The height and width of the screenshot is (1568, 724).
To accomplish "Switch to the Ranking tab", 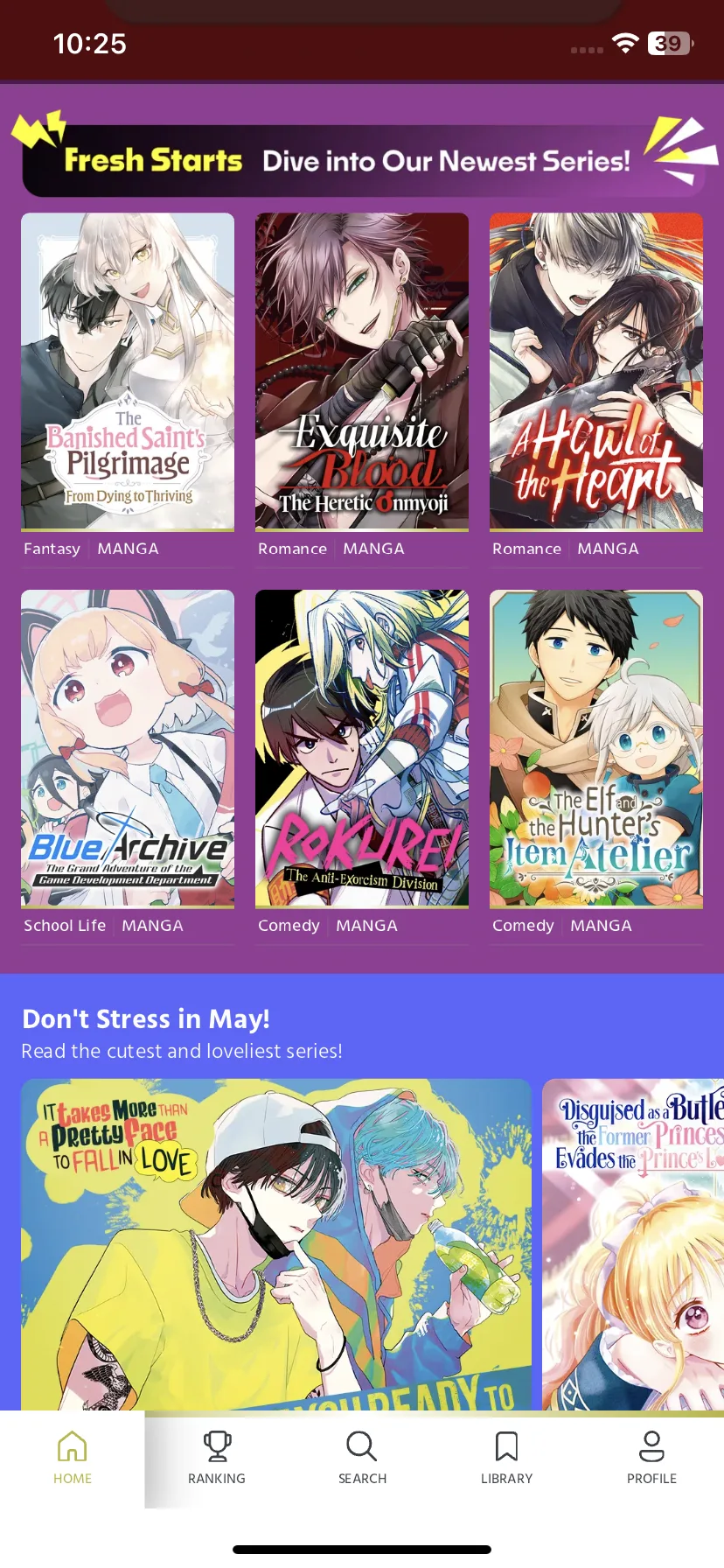I will 217,1458.
